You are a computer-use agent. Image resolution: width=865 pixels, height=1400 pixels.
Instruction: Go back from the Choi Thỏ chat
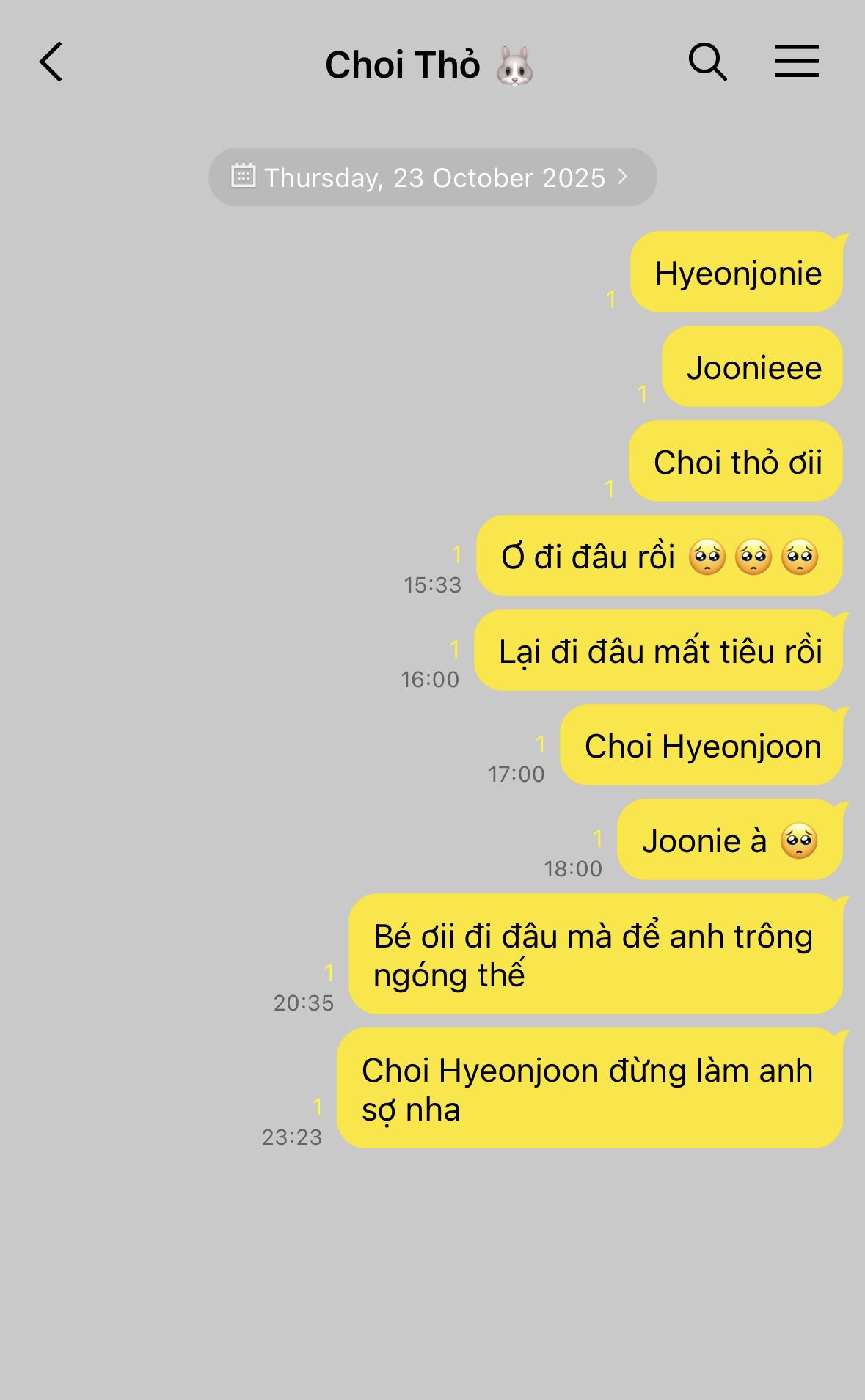pos(51,62)
